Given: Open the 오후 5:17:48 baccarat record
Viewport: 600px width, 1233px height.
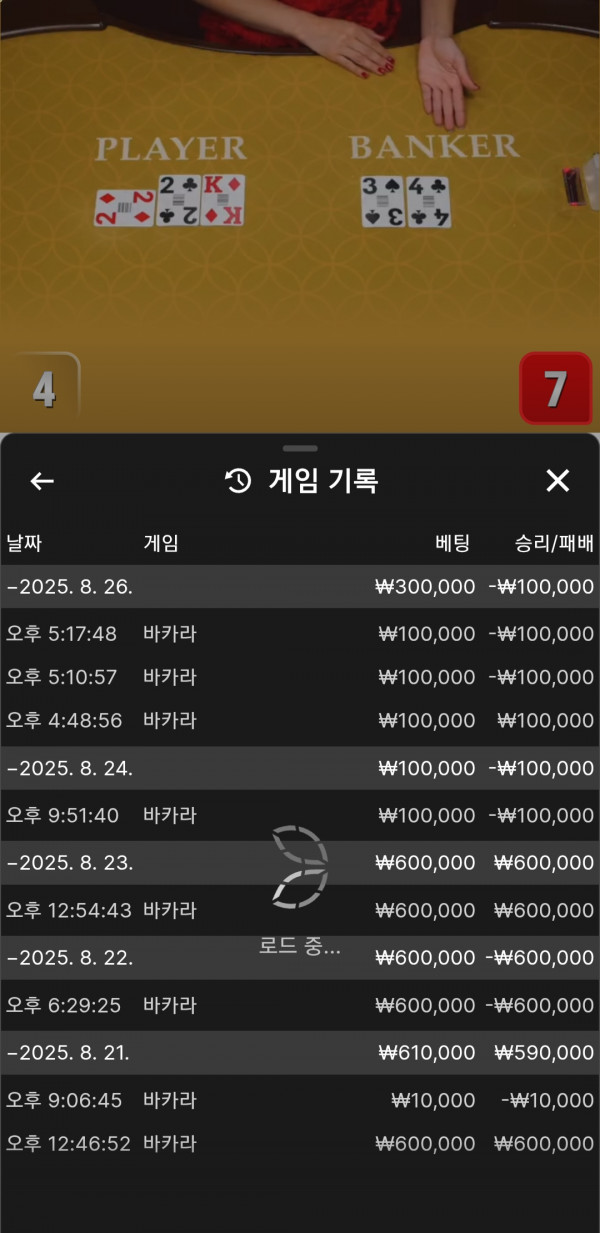Looking at the screenshot, I should (300, 634).
